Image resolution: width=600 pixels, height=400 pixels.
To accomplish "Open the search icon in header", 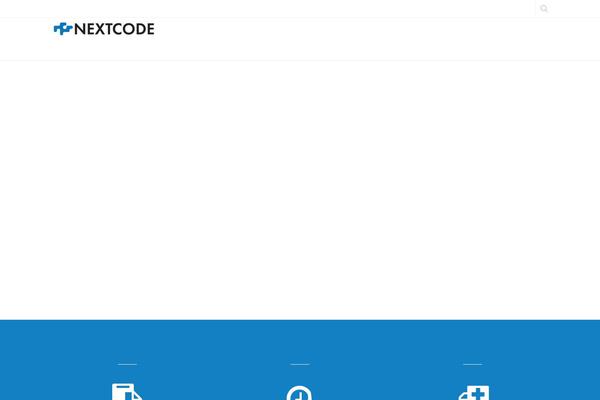I will tap(544, 8).
